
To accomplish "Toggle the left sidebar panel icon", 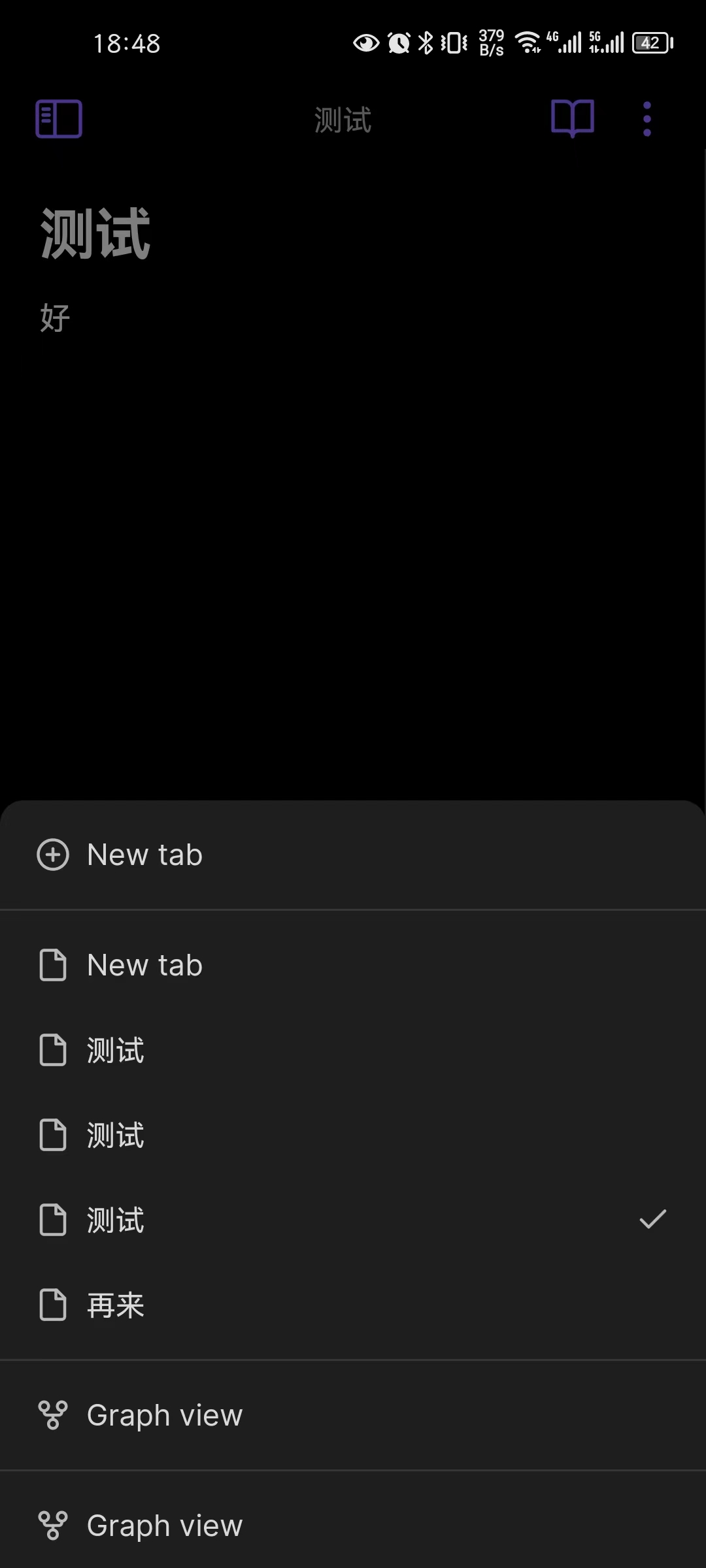I will coord(59,119).
